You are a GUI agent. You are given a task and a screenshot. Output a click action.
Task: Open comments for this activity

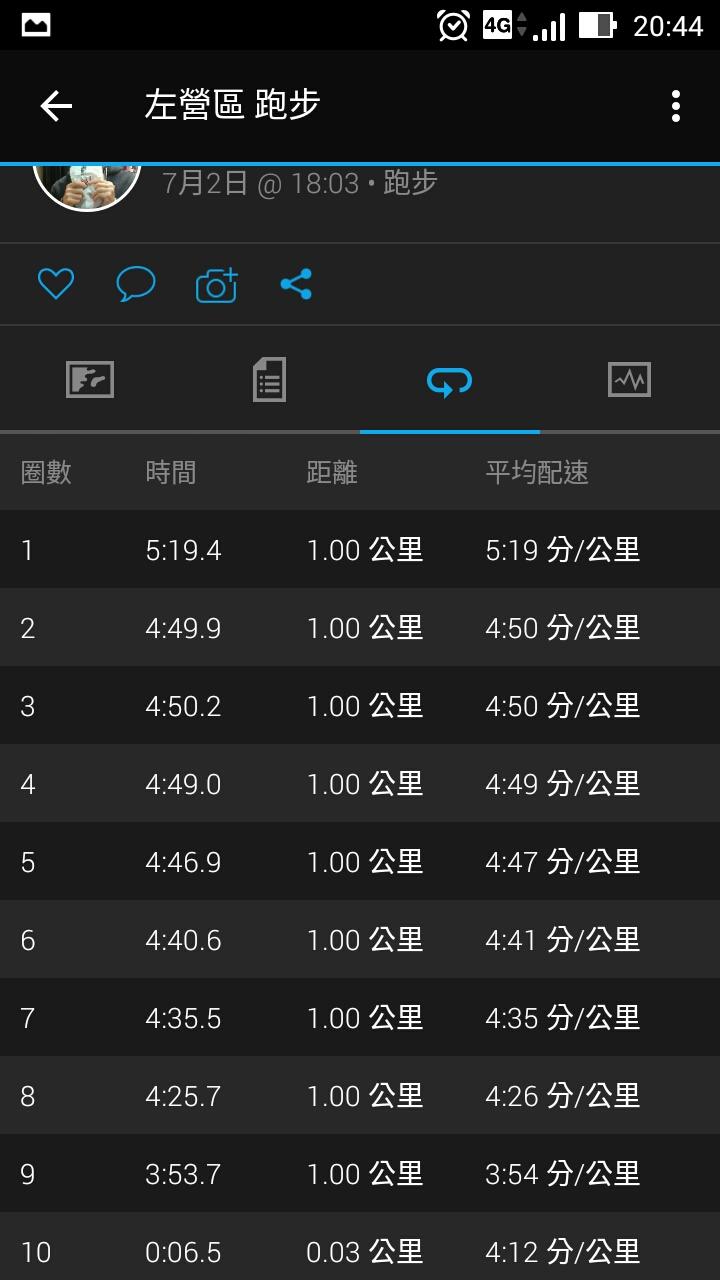[136, 285]
